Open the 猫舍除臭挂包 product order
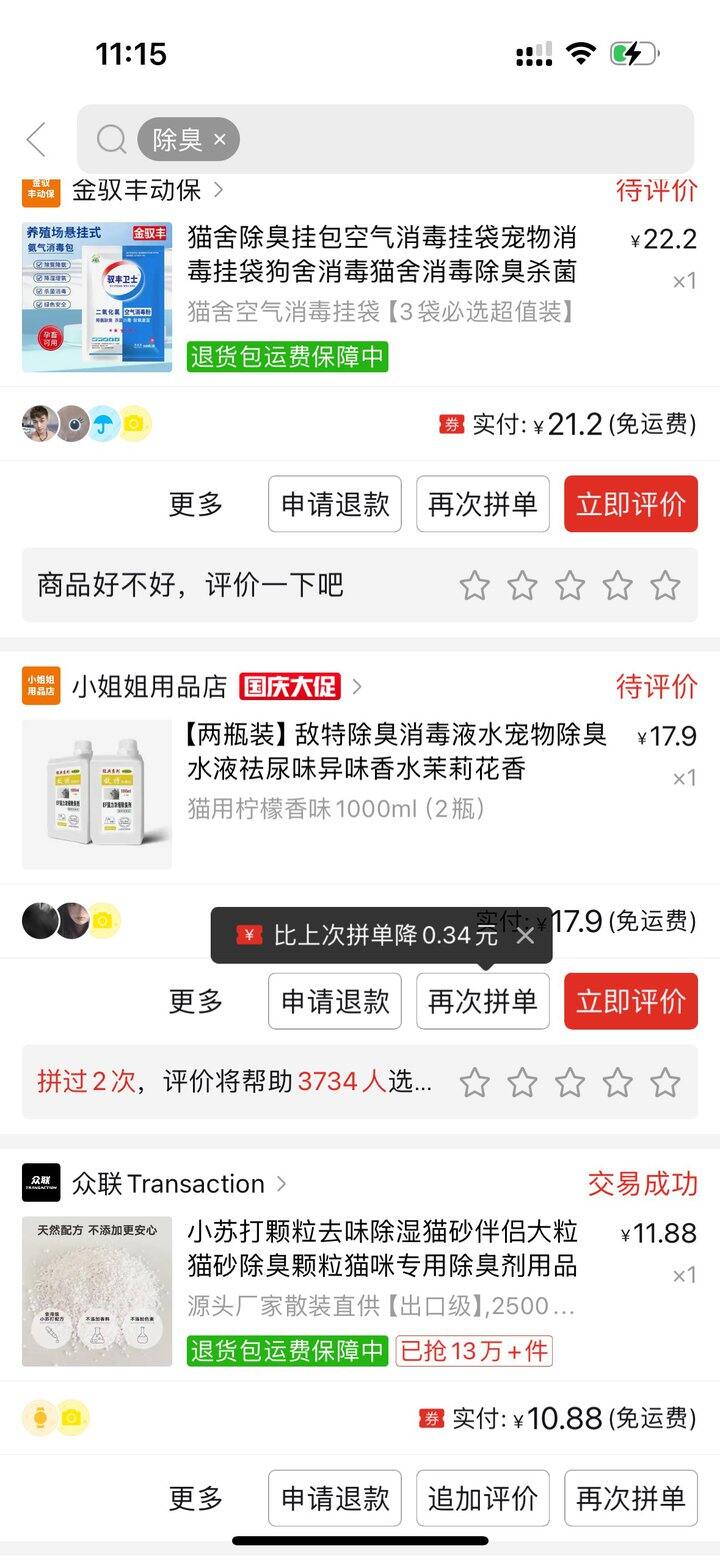Viewport: 720px width, 1560px height. tap(381, 254)
